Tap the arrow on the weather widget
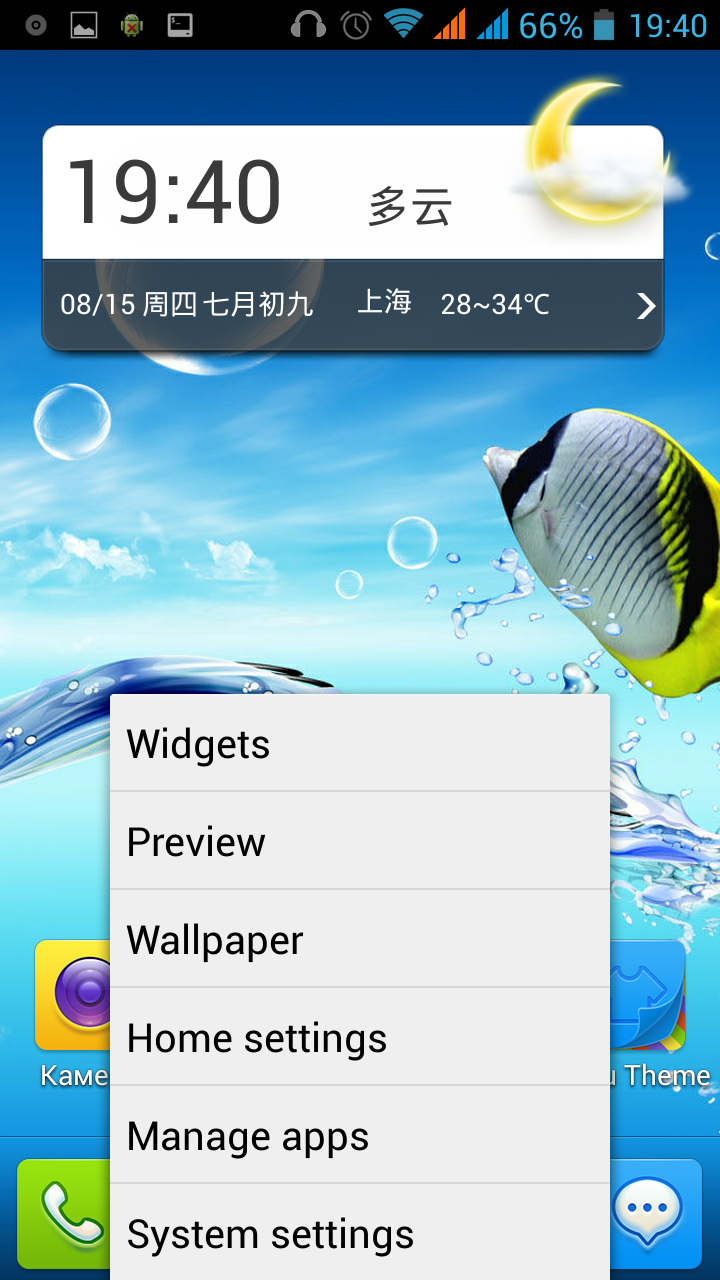Screen dimensions: 720x1280 646,305
